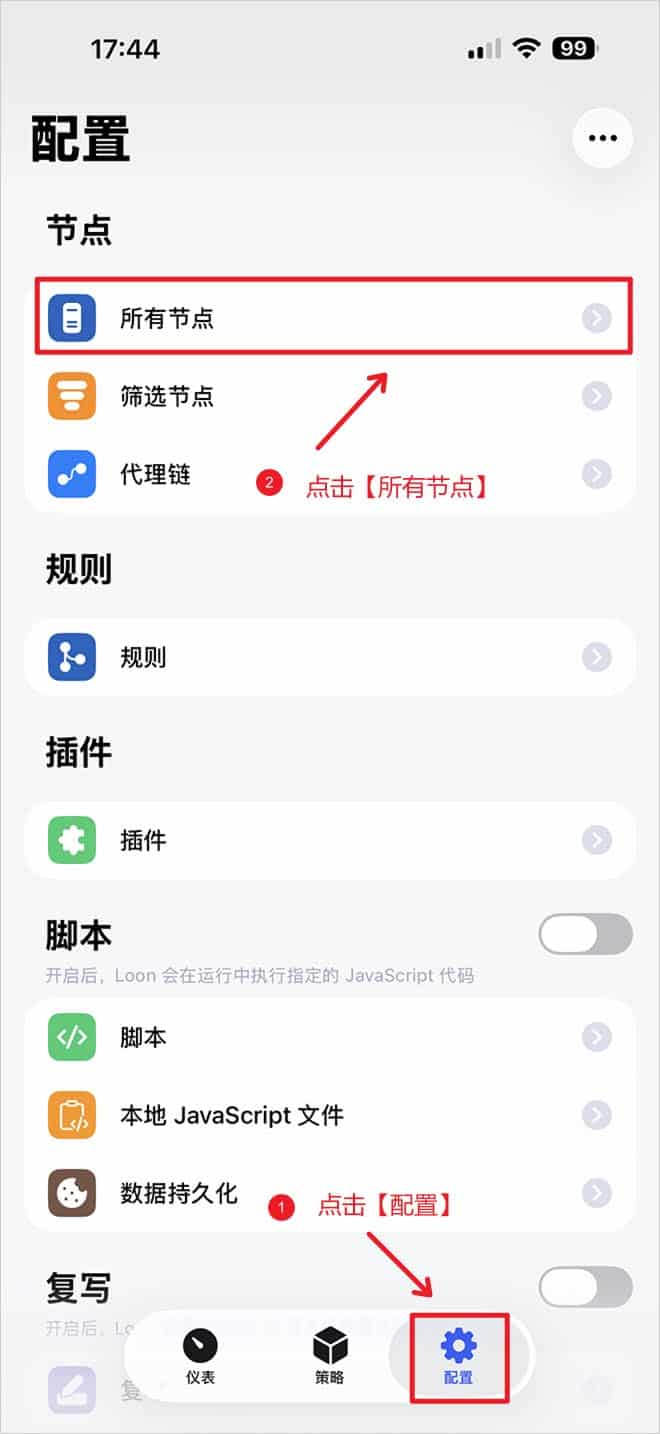The height and width of the screenshot is (1434, 660).
Task: Open 筛选节点 row
Action: point(330,397)
